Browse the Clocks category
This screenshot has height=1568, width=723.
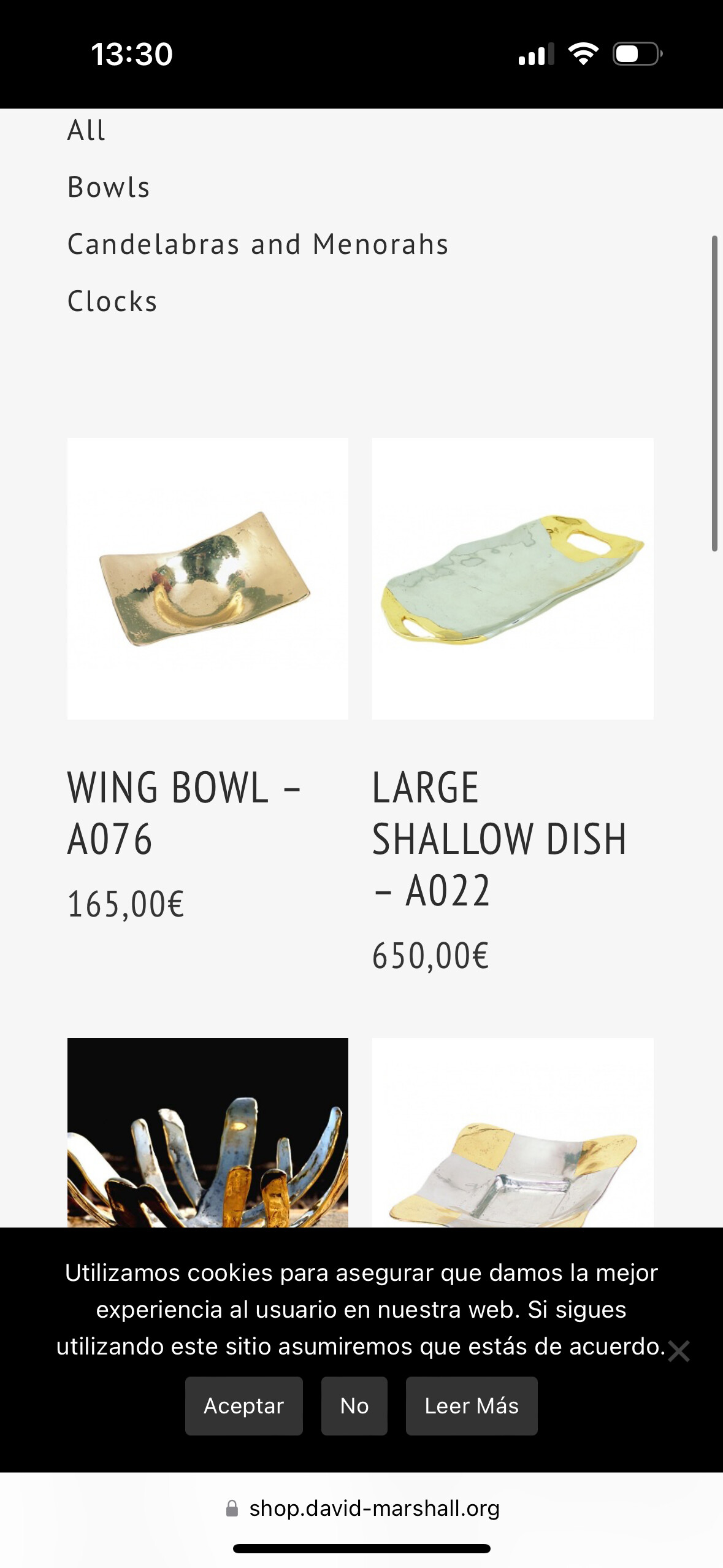point(112,301)
